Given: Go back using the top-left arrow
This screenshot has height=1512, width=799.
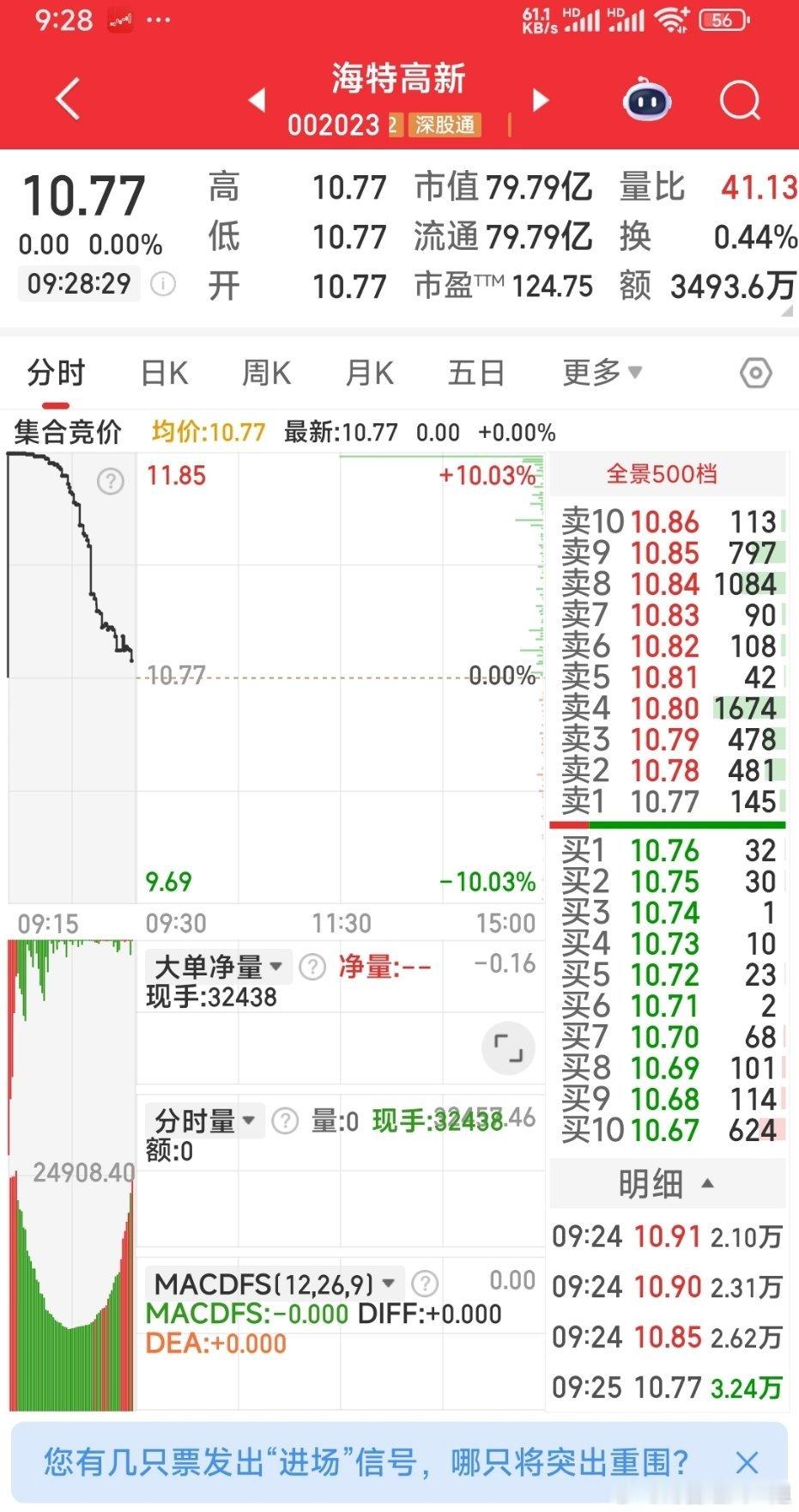Looking at the screenshot, I should point(68,99).
